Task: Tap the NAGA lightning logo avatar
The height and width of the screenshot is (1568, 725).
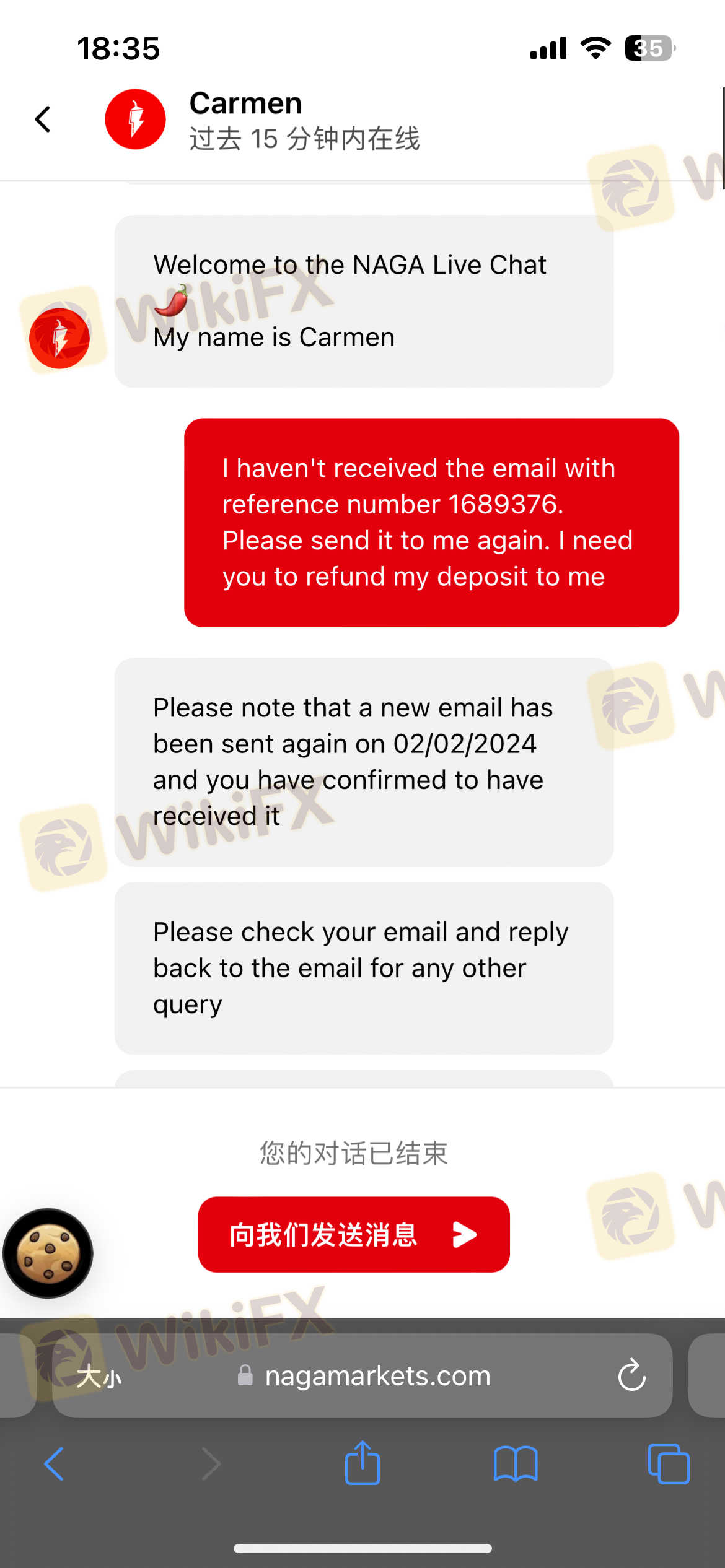Action: click(135, 118)
